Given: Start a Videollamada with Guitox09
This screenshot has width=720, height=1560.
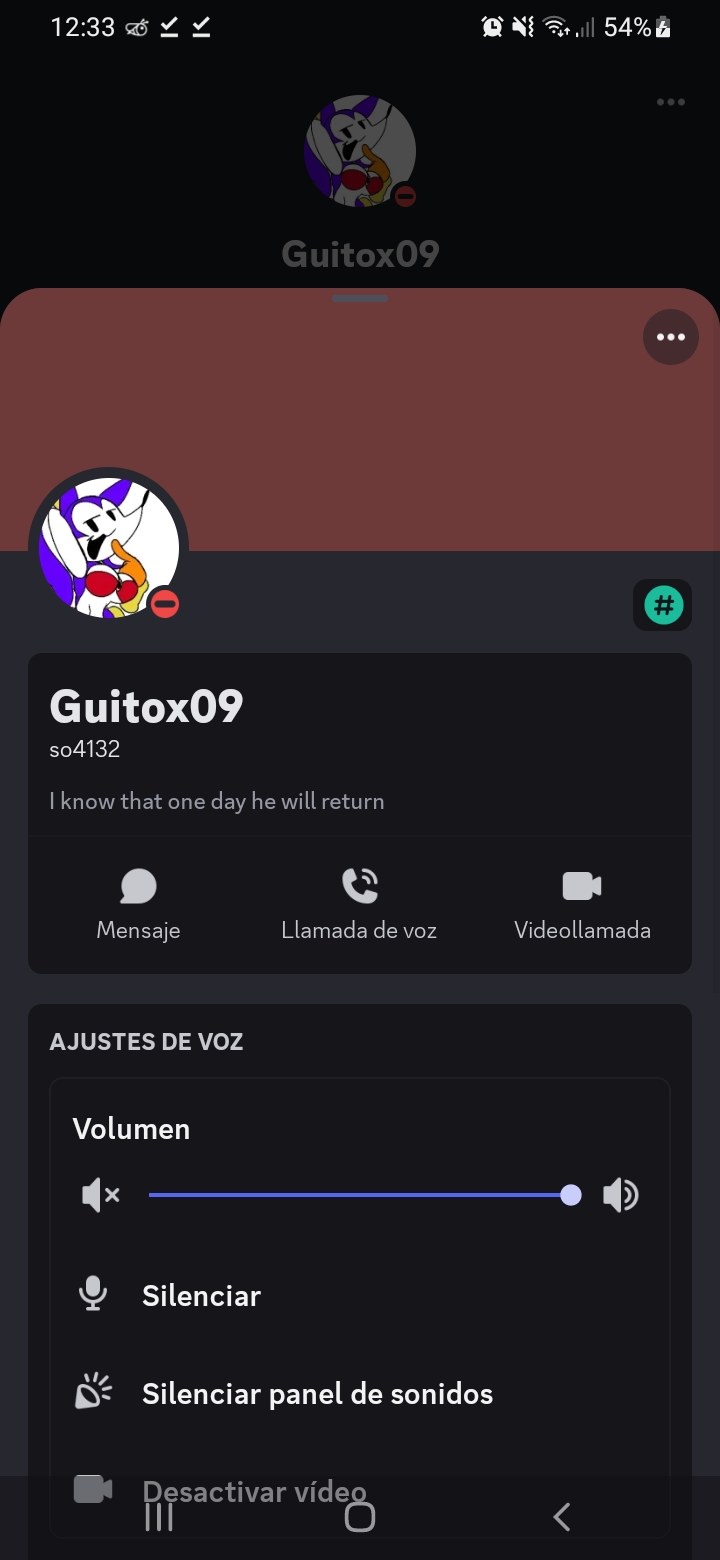Looking at the screenshot, I should (x=582, y=904).
